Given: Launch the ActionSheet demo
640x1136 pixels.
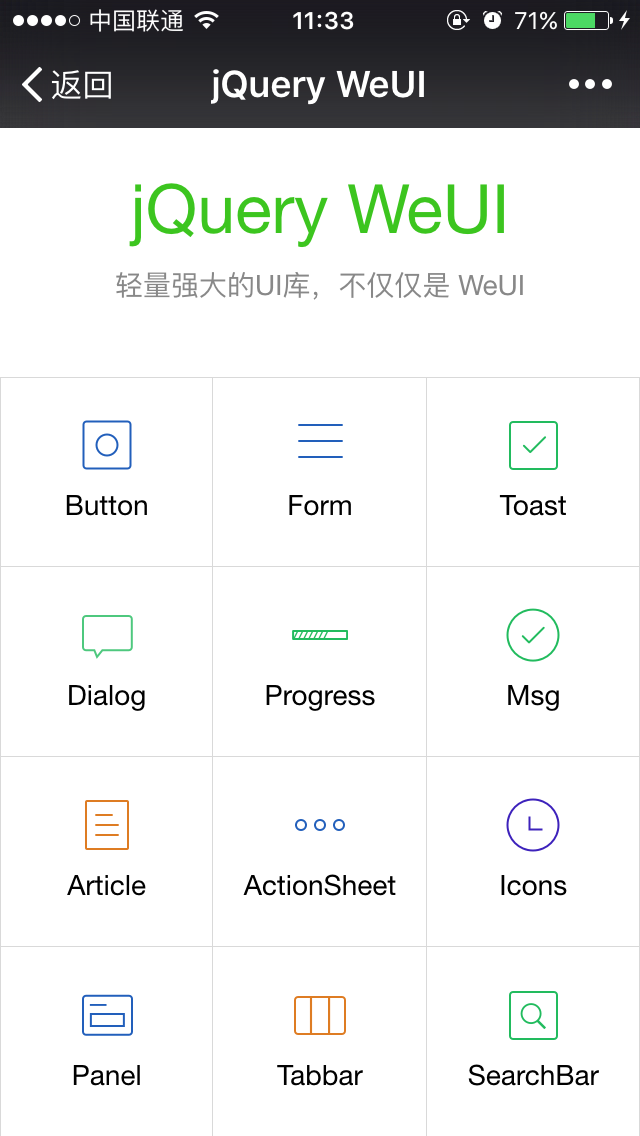Looking at the screenshot, I should pos(320,851).
